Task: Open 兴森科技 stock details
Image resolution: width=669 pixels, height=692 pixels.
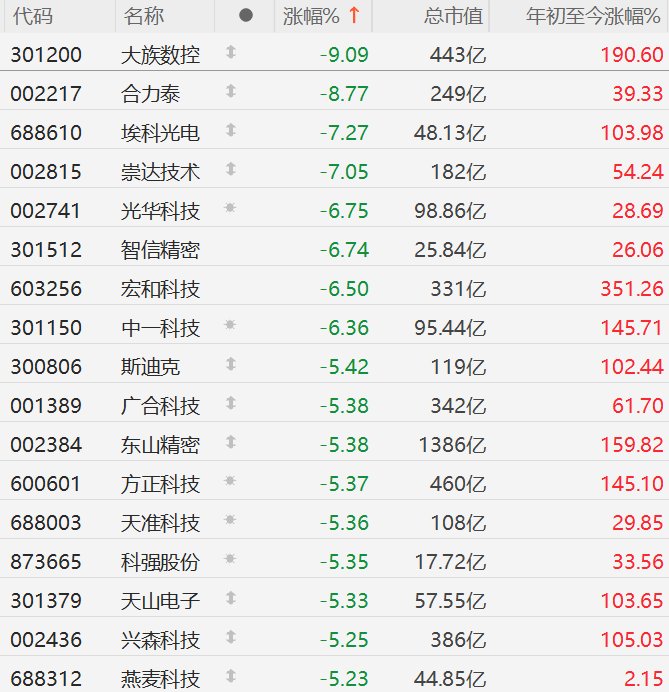Action: [x=160, y=640]
